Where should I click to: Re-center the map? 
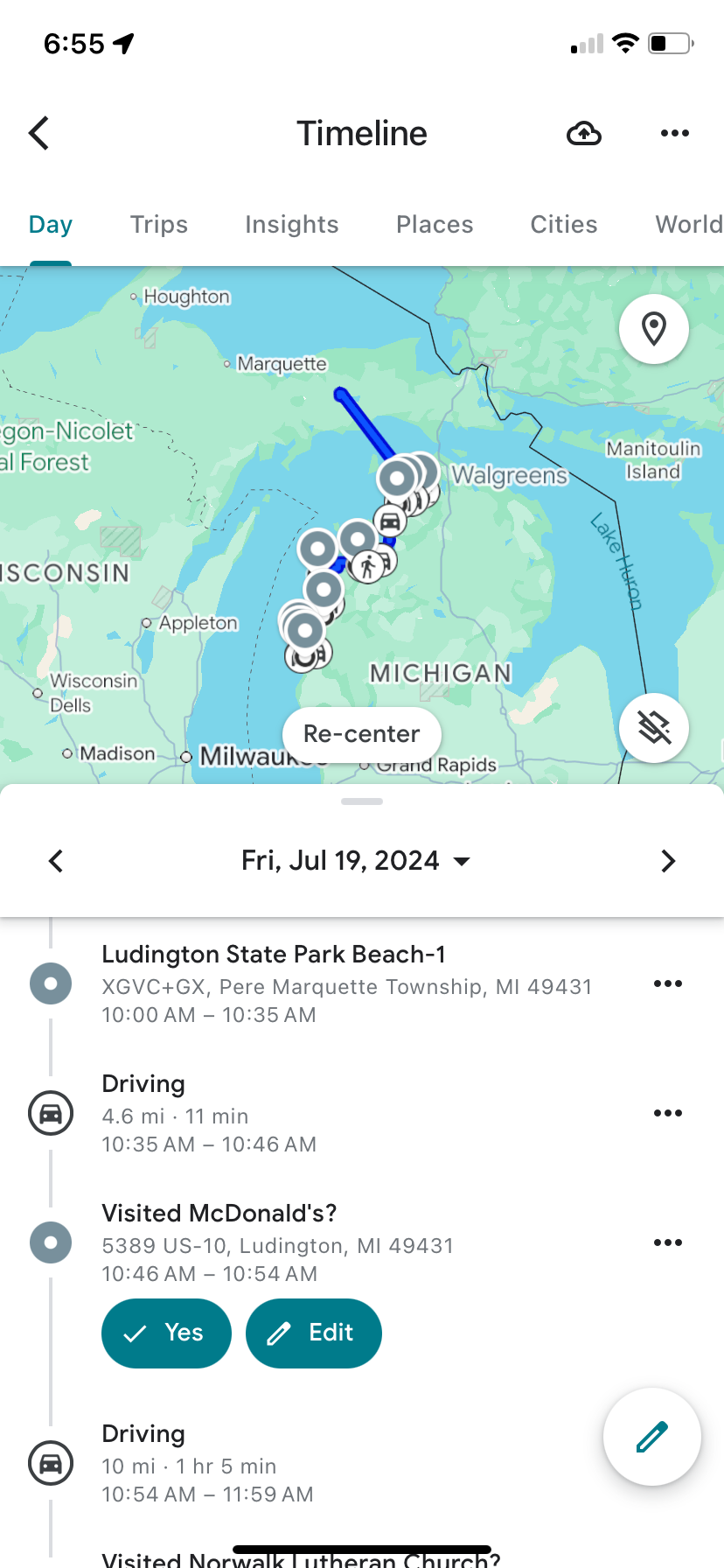362,733
